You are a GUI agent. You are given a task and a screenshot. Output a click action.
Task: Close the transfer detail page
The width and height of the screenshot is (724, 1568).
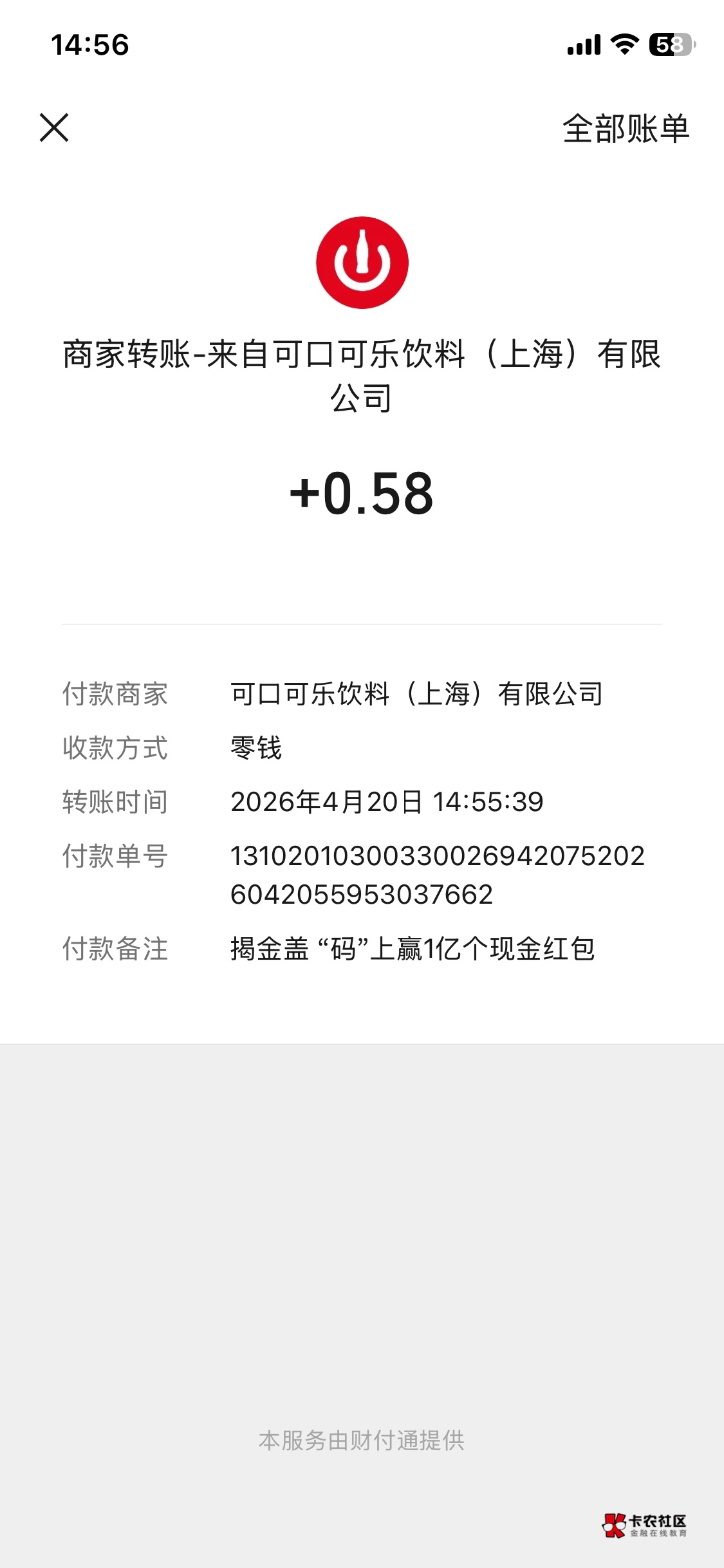click(x=54, y=127)
